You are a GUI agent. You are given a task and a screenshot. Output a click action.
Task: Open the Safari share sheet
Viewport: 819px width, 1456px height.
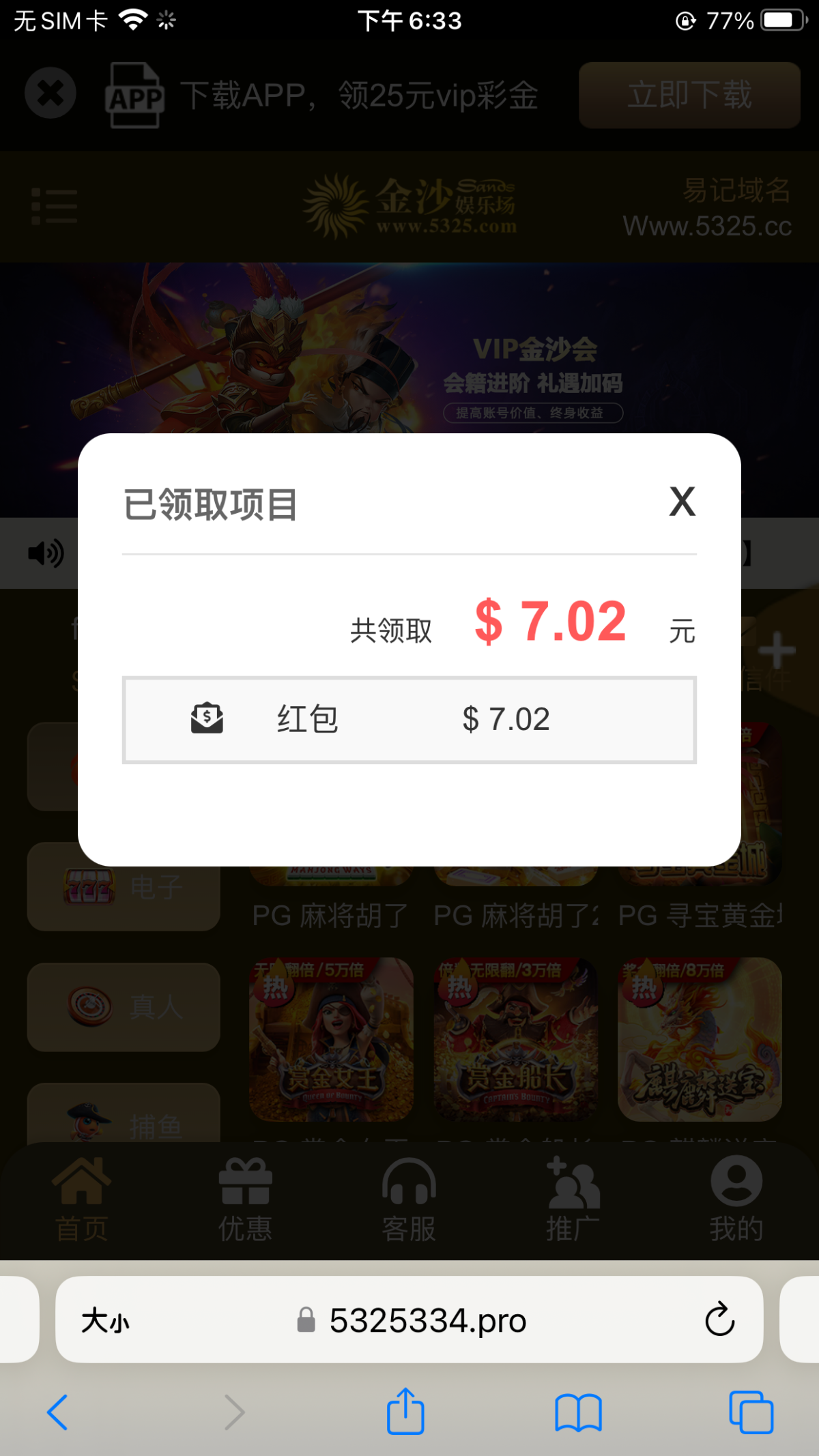405,1412
